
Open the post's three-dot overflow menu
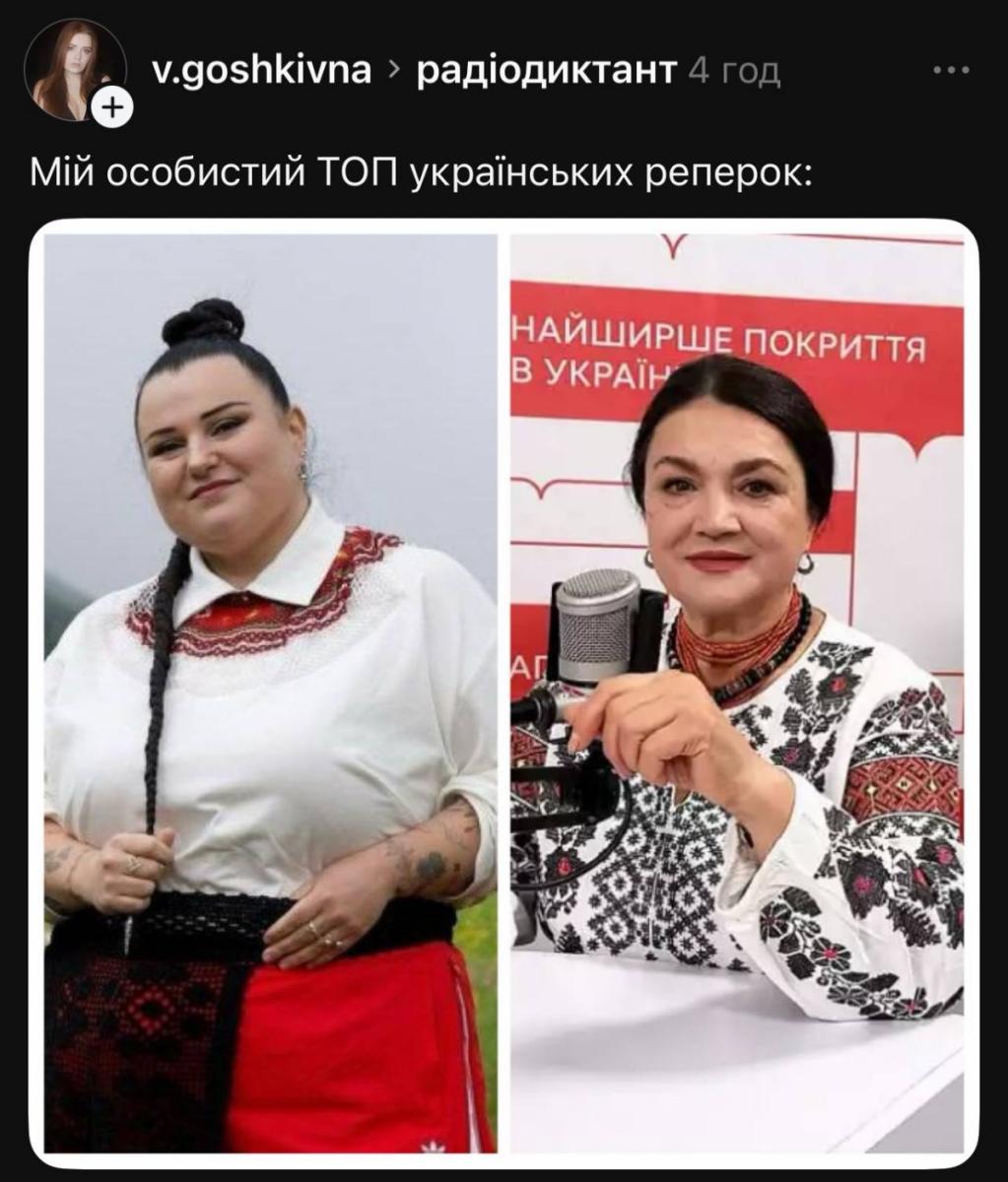click(x=951, y=71)
